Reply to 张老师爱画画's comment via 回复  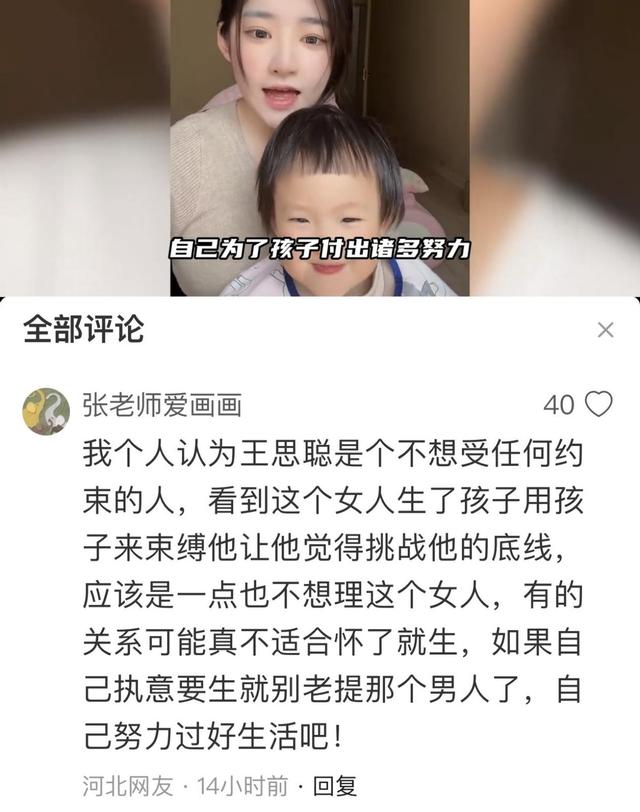pos(335,786)
